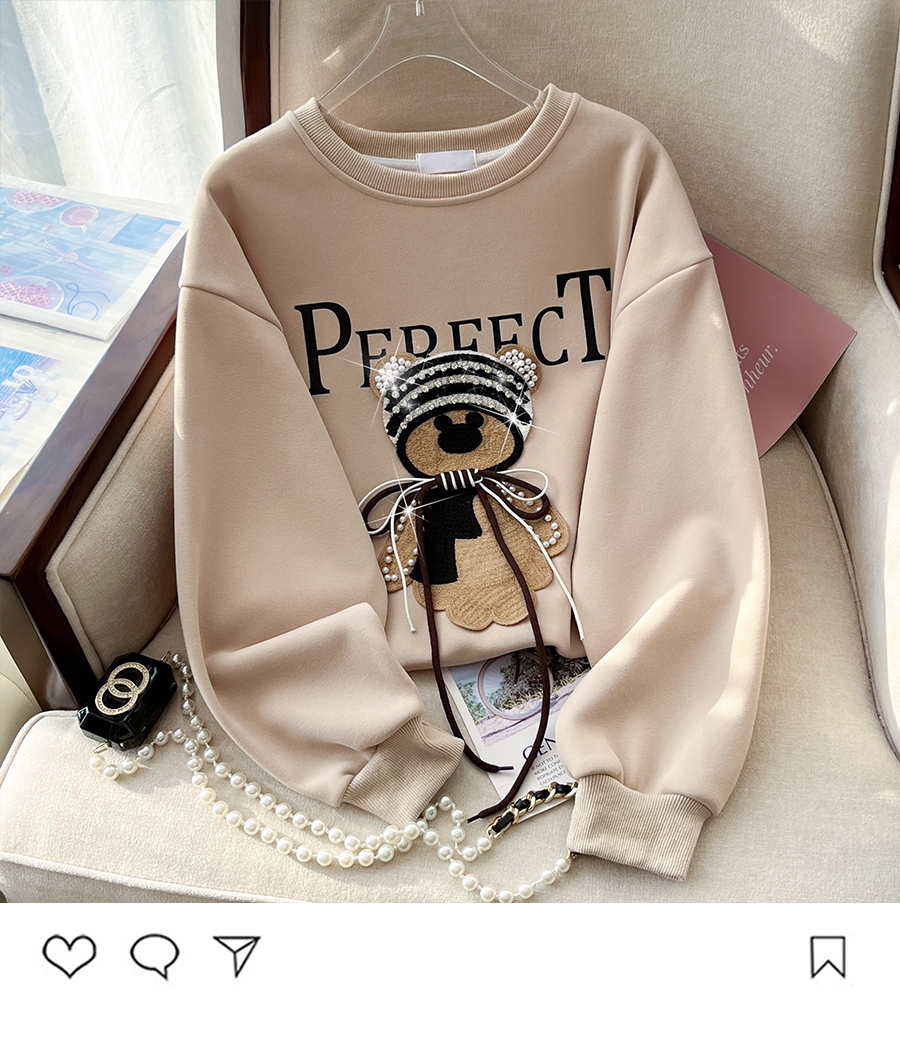Open comments on this post

(155, 956)
